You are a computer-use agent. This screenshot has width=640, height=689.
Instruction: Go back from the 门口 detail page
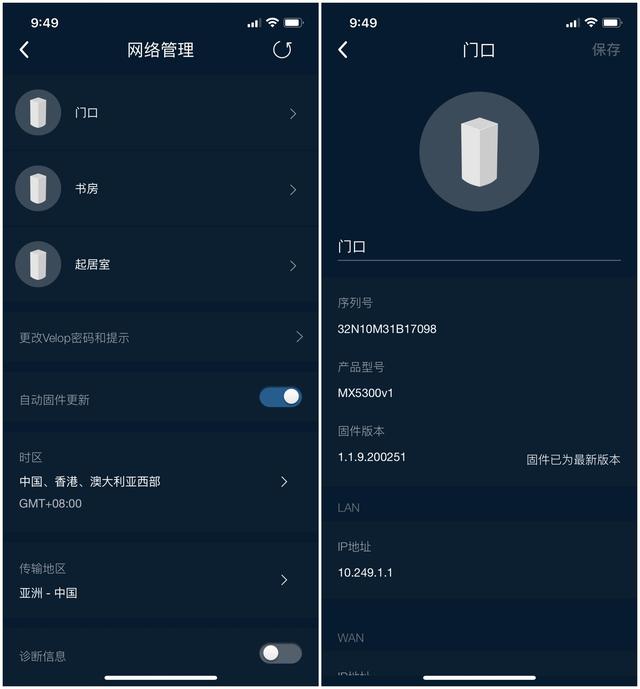click(343, 50)
